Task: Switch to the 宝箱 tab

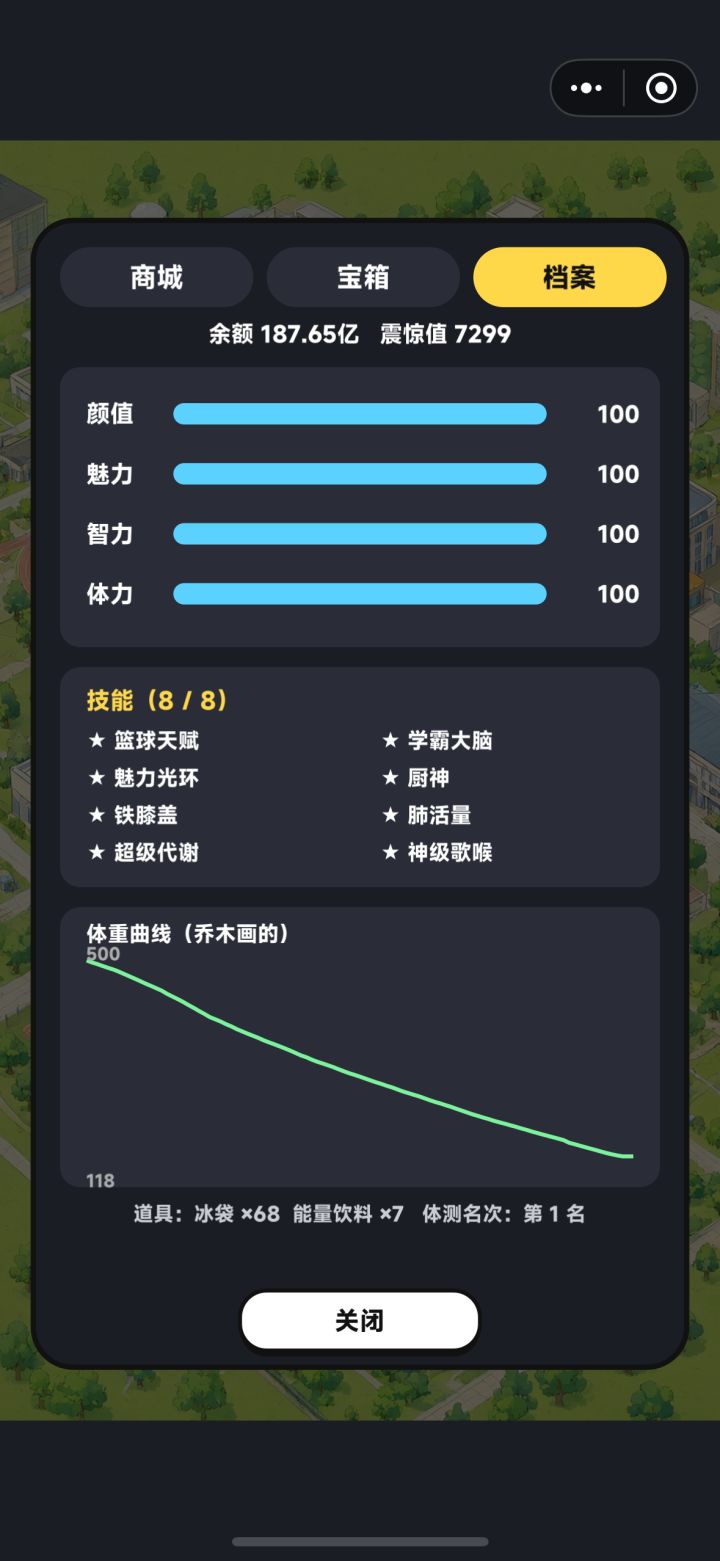Action: tap(363, 277)
